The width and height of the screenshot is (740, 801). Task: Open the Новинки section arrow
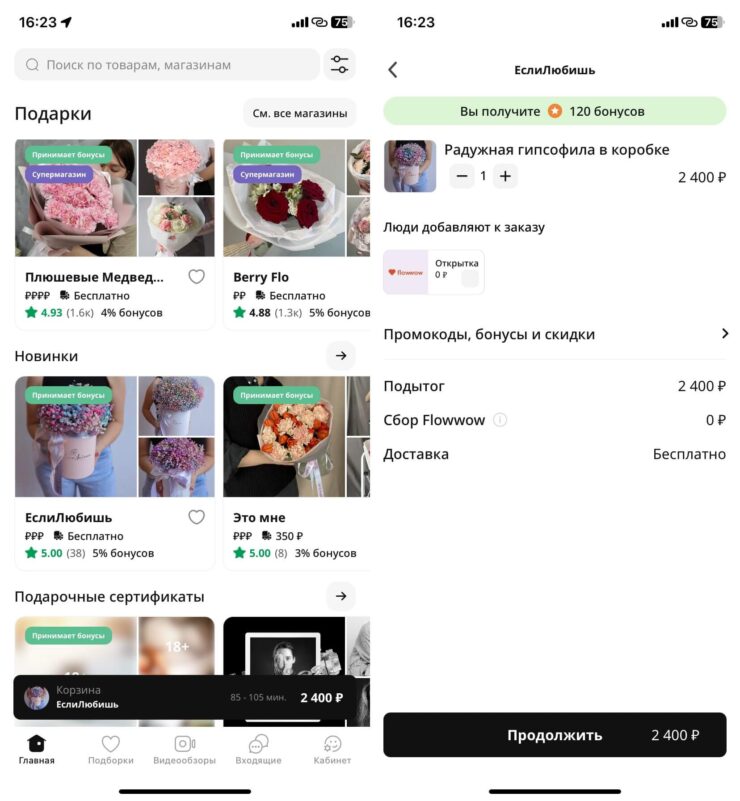click(x=341, y=355)
